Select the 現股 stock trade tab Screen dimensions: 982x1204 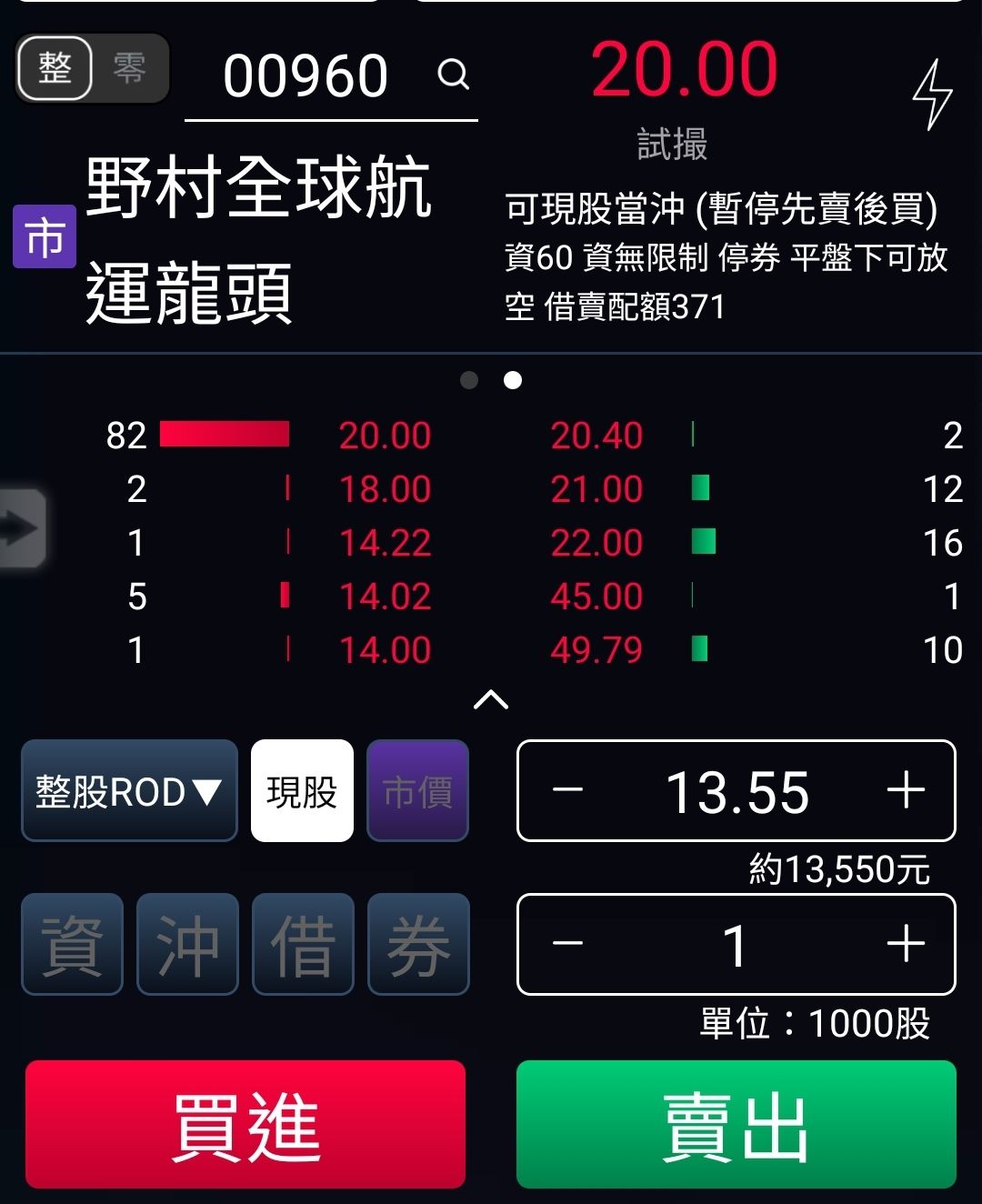click(302, 791)
